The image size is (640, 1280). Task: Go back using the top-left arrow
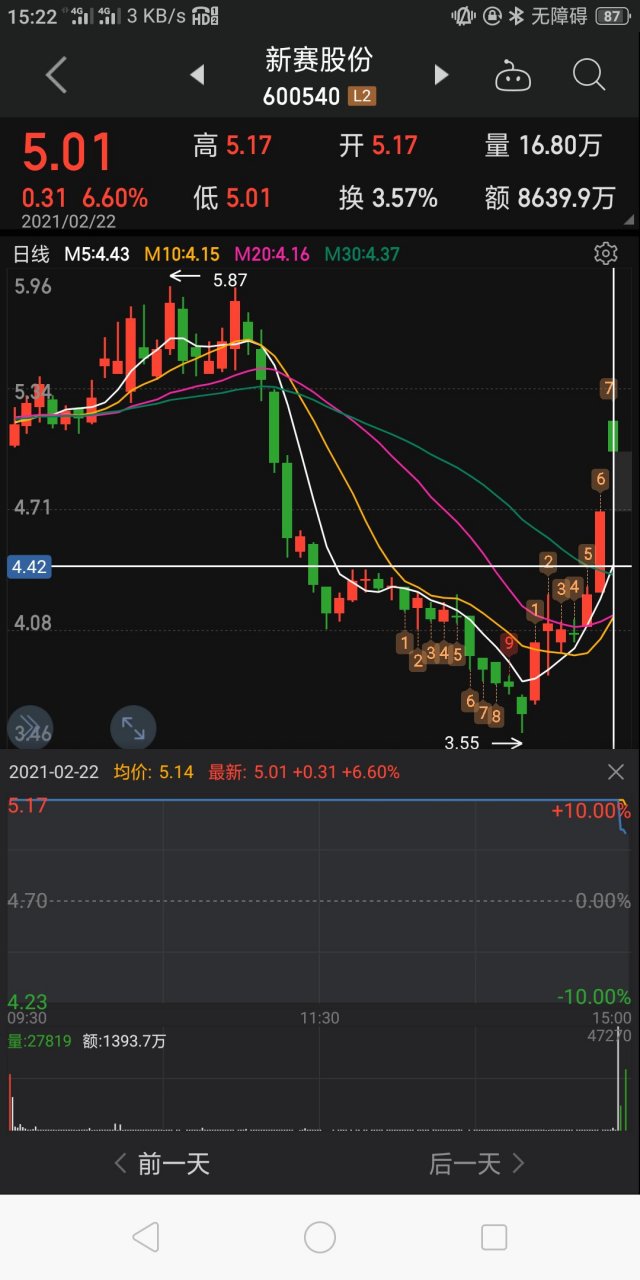point(57,75)
